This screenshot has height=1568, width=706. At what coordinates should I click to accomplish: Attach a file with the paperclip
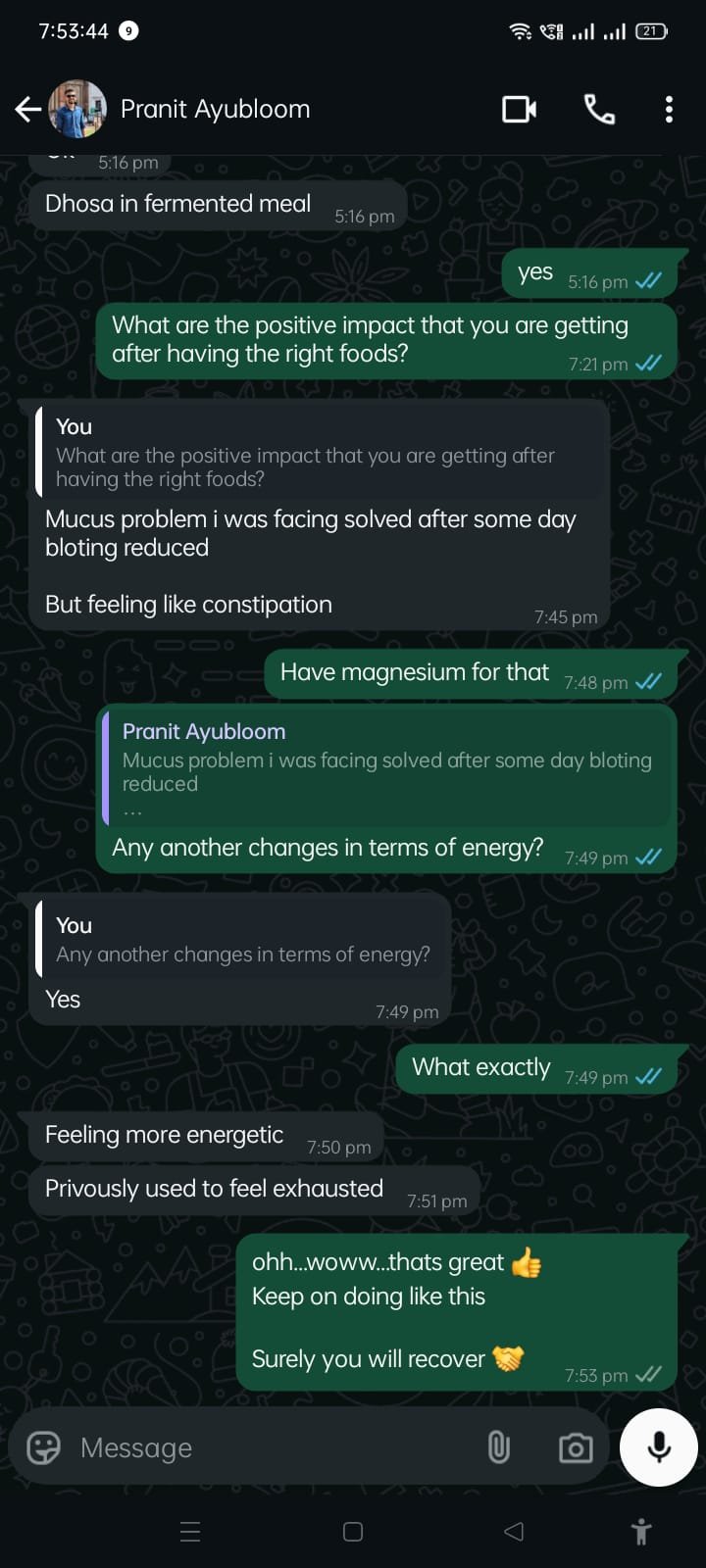point(498,1447)
